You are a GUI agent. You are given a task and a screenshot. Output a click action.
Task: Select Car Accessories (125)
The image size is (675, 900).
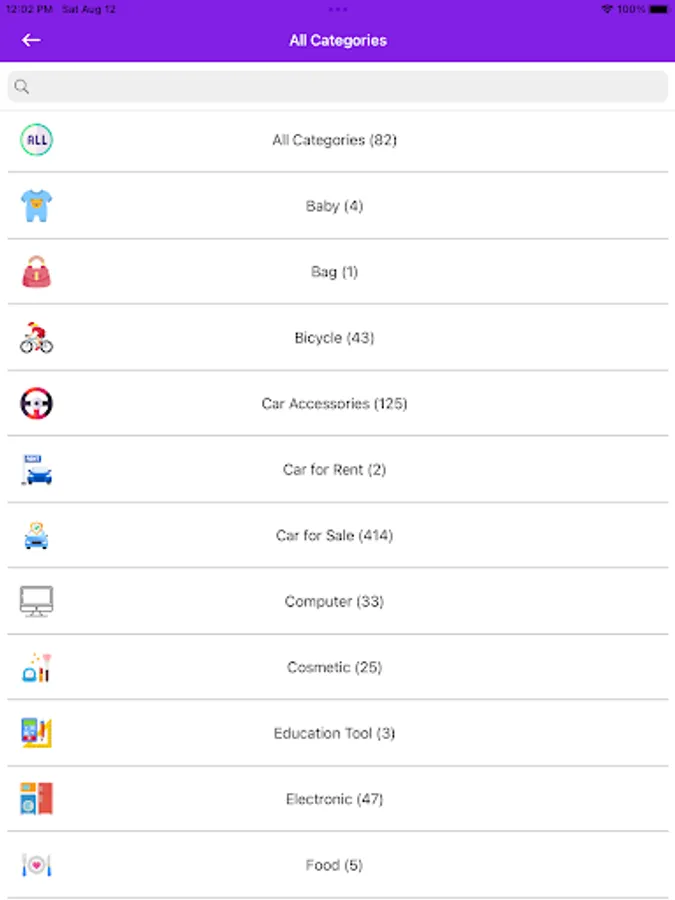pyautogui.click(x=335, y=404)
